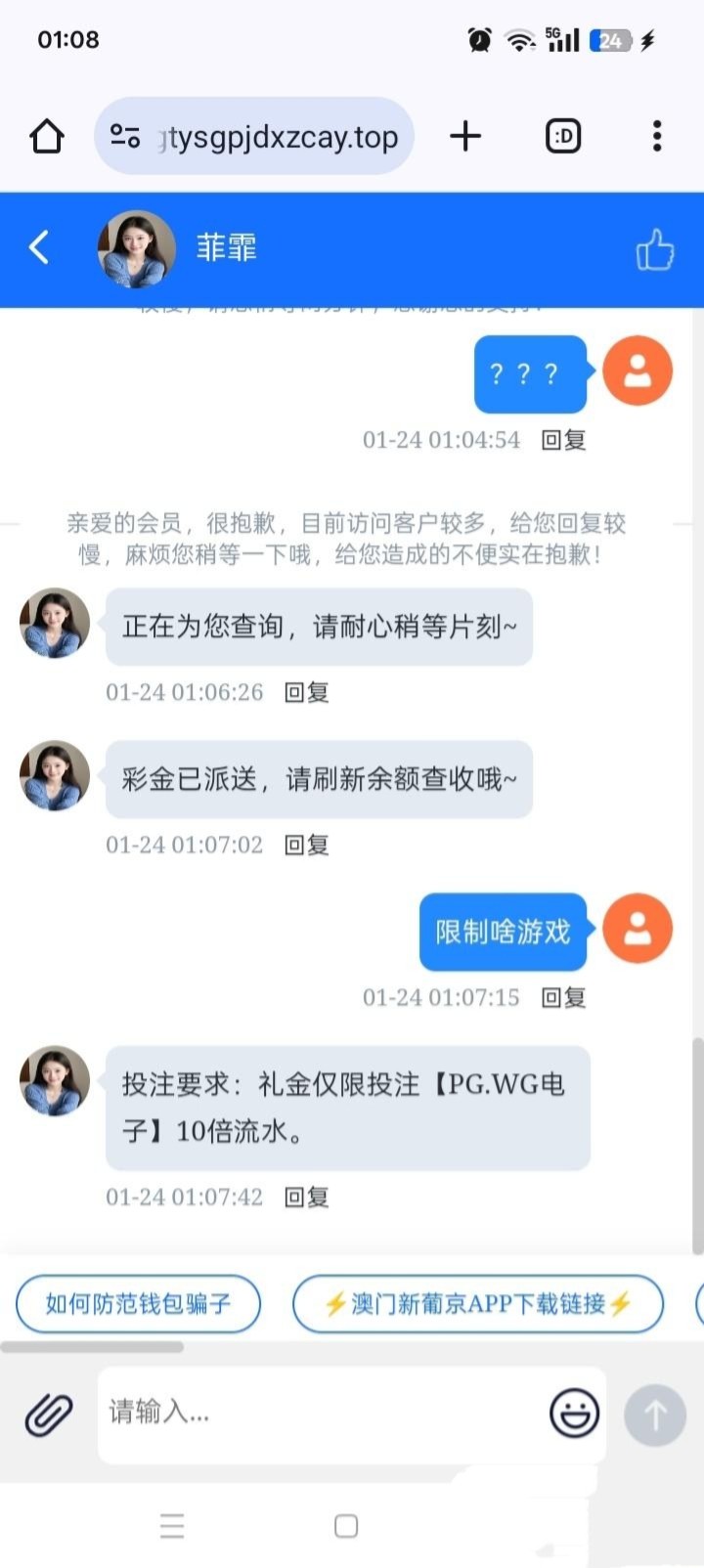The image size is (704, 1568).
Task: Tap the 澳门新葡京APP下载链接 chip
Action: tap(478, 1303)
